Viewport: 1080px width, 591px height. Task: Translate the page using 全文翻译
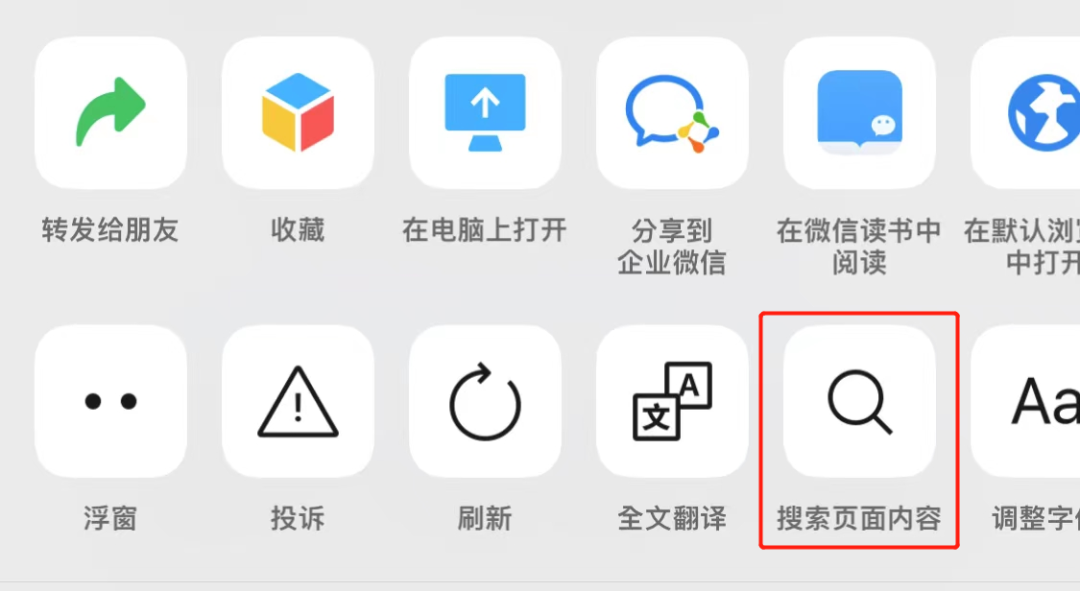point(672,401)
